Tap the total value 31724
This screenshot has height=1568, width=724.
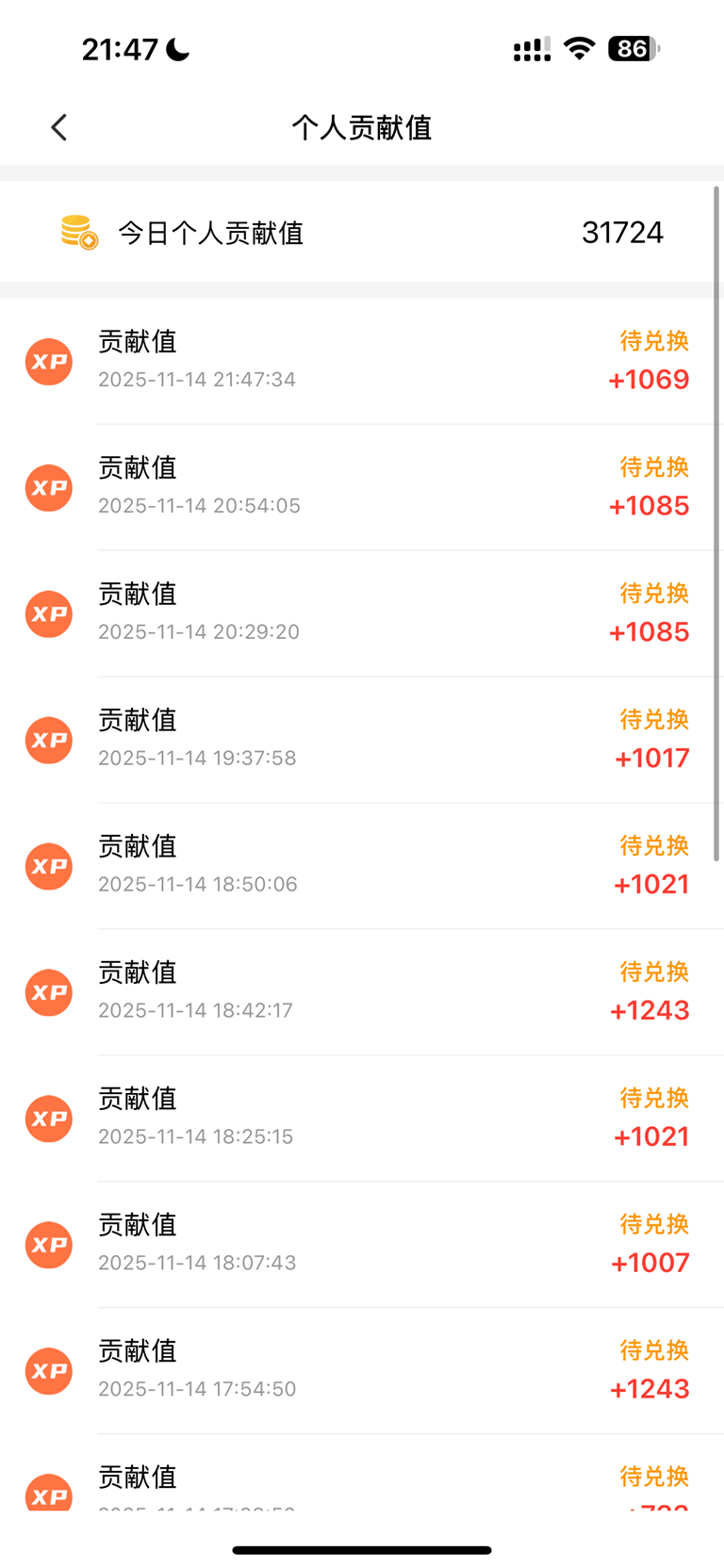point(622,232)
